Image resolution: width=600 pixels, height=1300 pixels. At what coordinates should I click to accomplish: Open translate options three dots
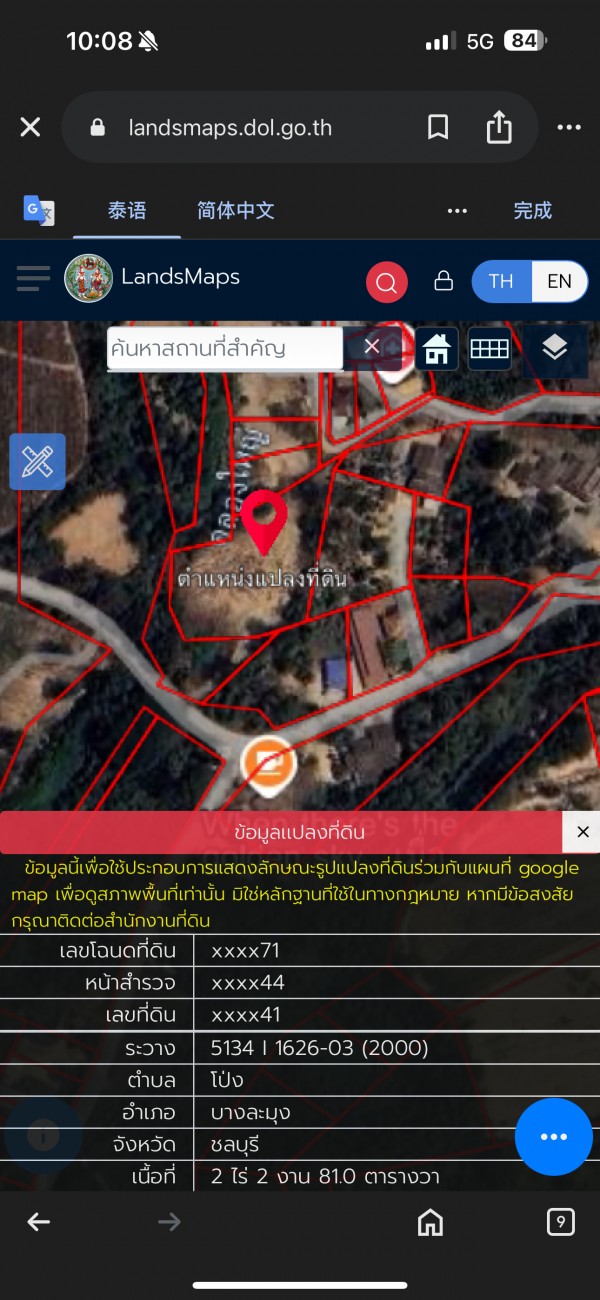point(457,210)
